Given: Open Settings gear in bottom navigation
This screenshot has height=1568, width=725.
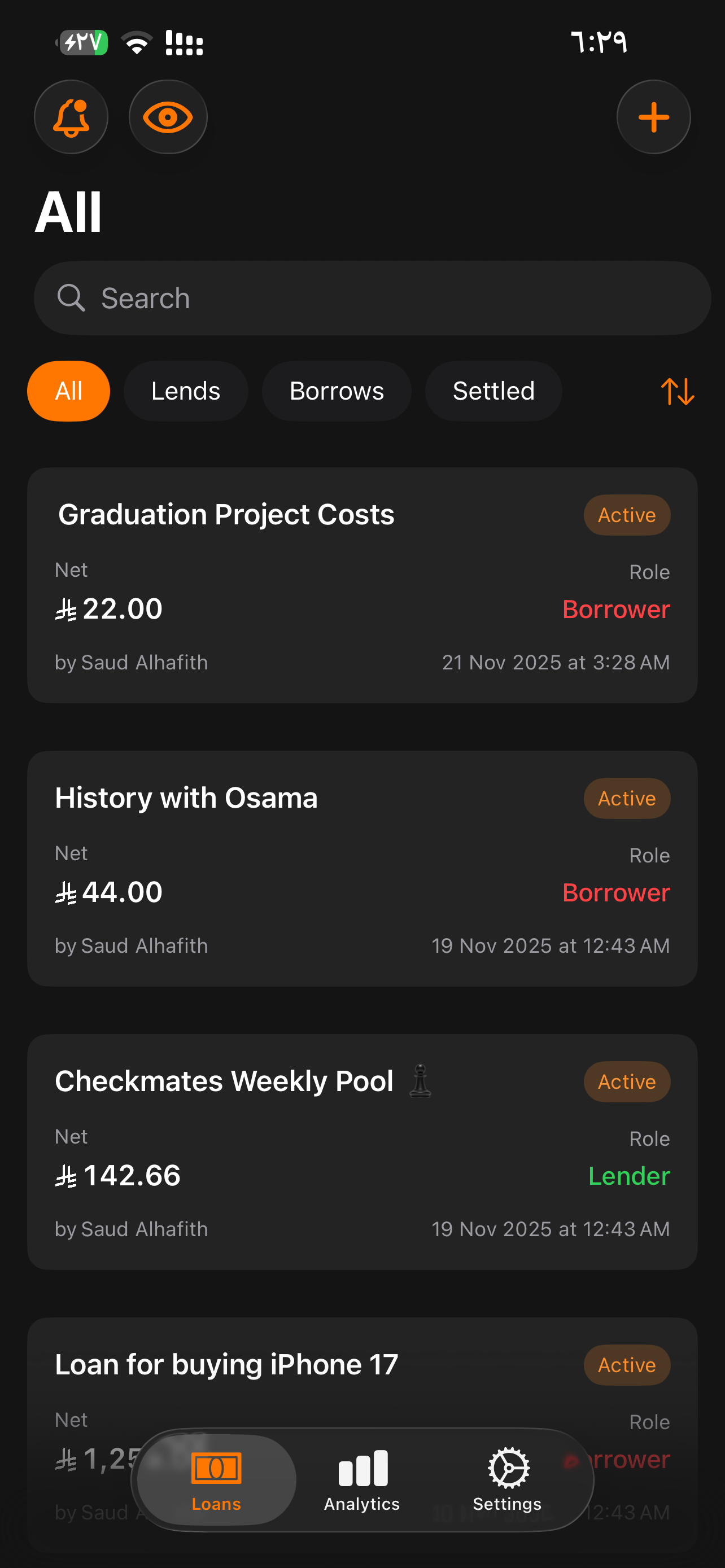Looking at the screenshot, I should pyautogui.click(x=506, y=1479).
